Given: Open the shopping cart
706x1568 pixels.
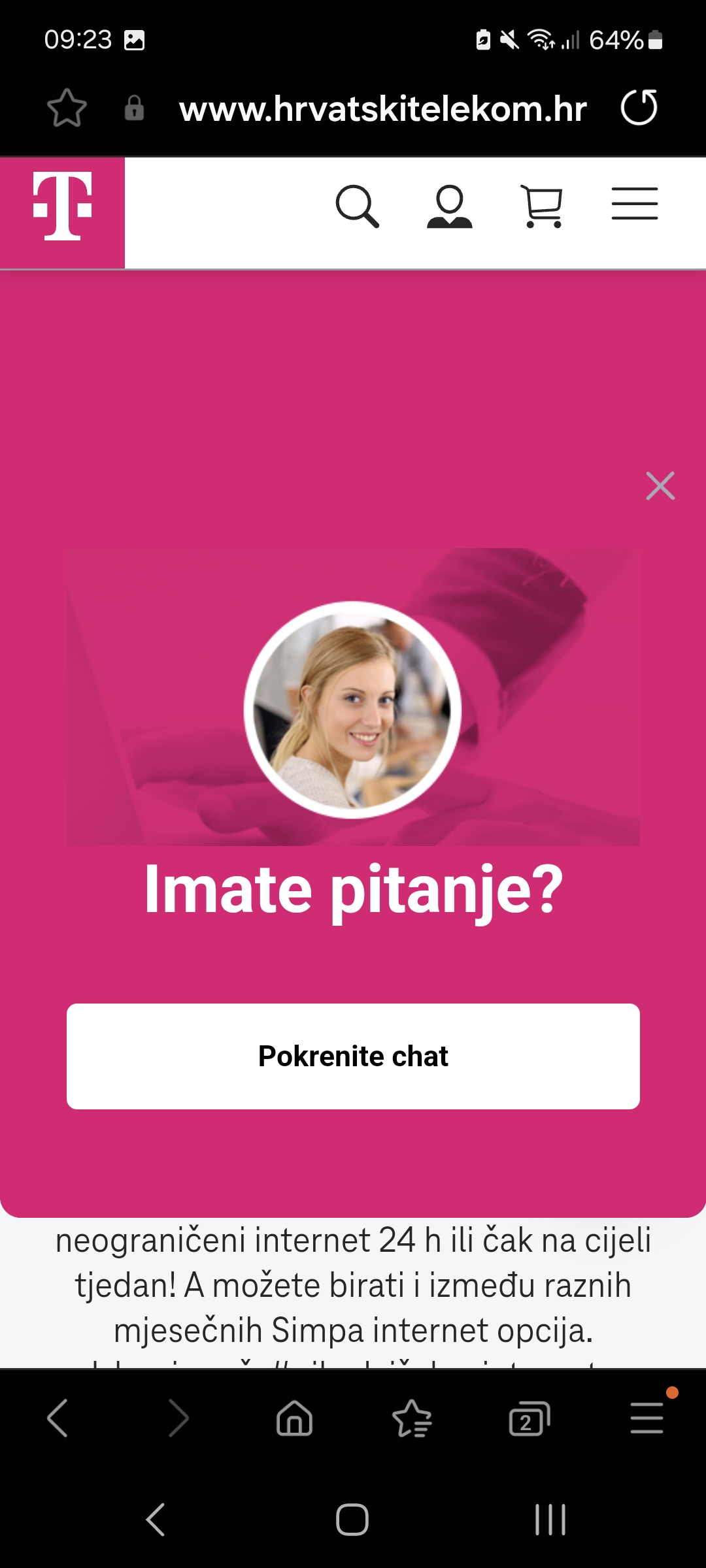Looking at the screenshot, I should [x=542, y=206].
